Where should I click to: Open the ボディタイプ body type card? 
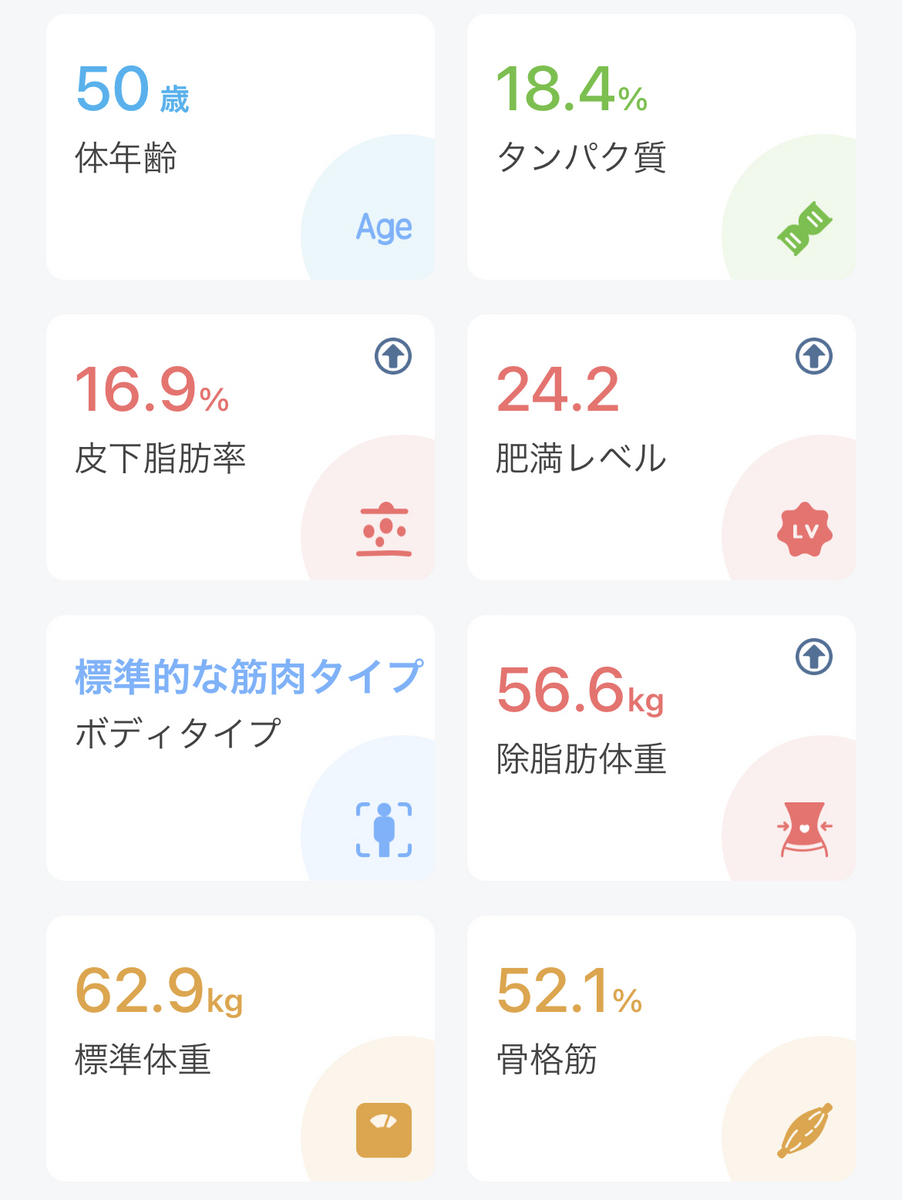pos(240,748)
